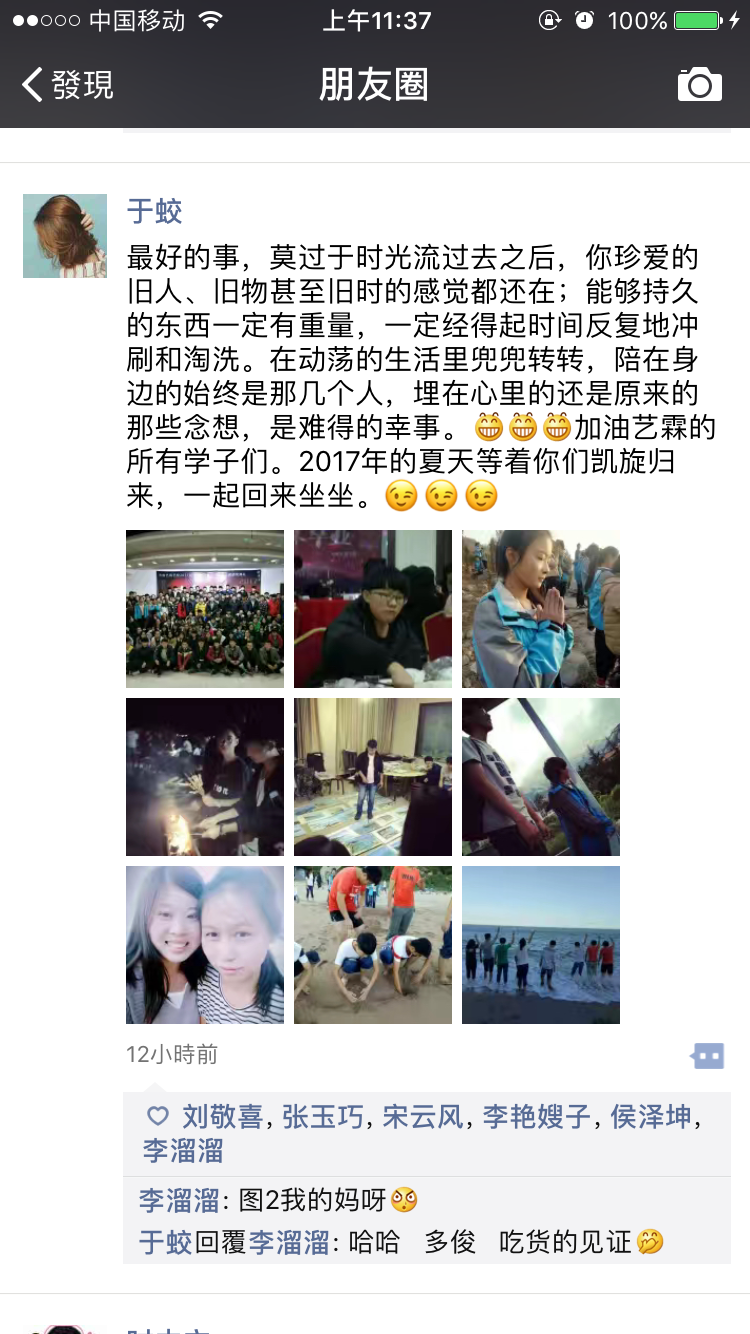Open 张玉巧's profile from likes
Viewport: 750px width, 1334px height.
(322, 1117)
